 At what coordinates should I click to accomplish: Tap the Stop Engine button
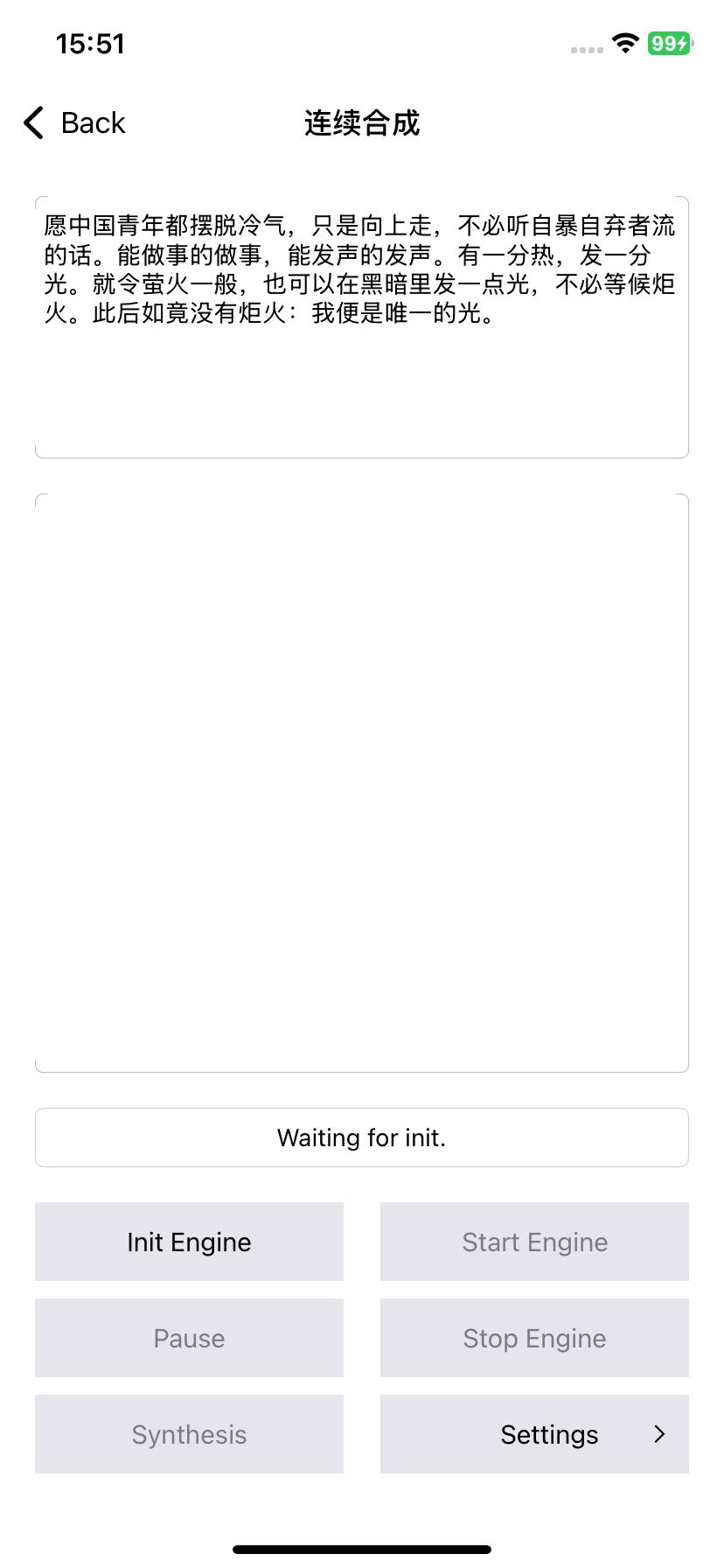[x=534, y=1338]
